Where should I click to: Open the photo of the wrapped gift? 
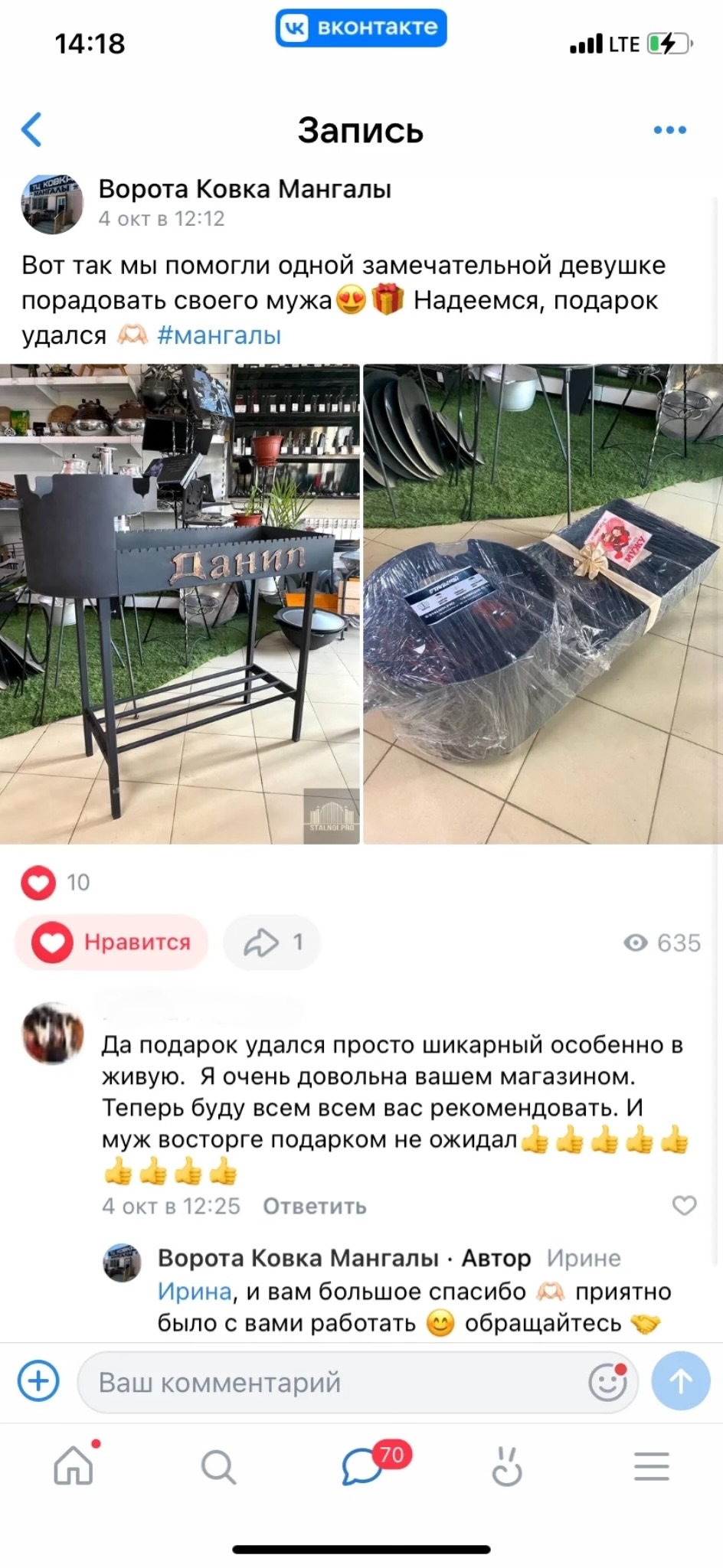click(542, 603)
